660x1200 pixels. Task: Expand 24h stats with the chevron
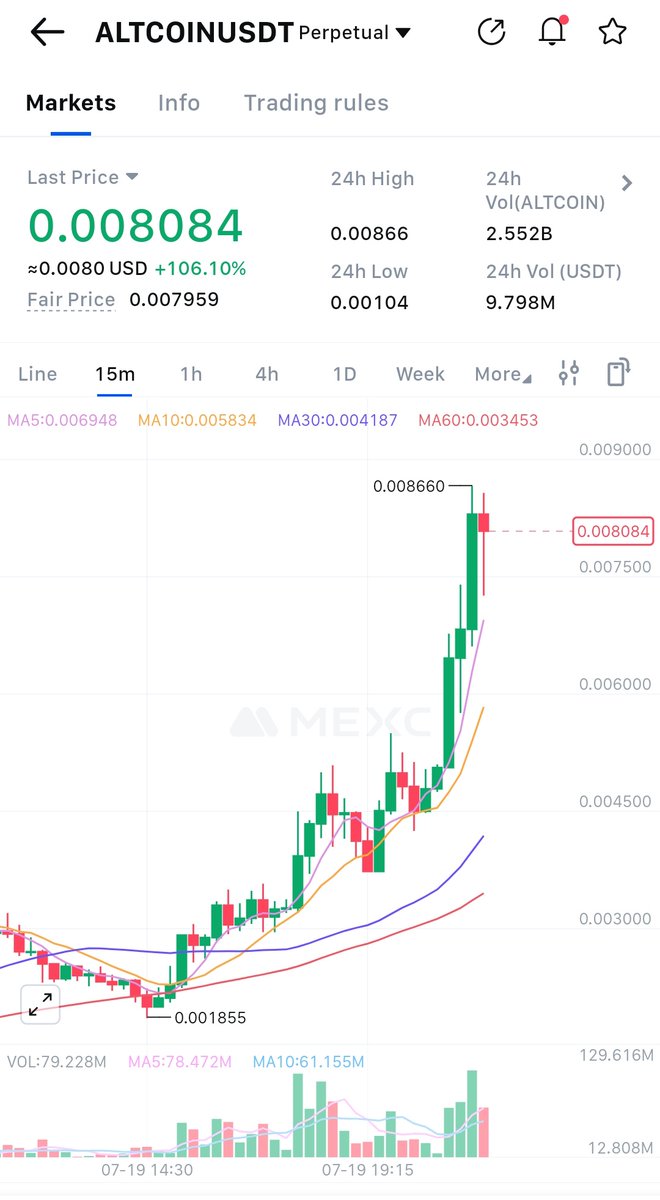[x=627, y=183]
